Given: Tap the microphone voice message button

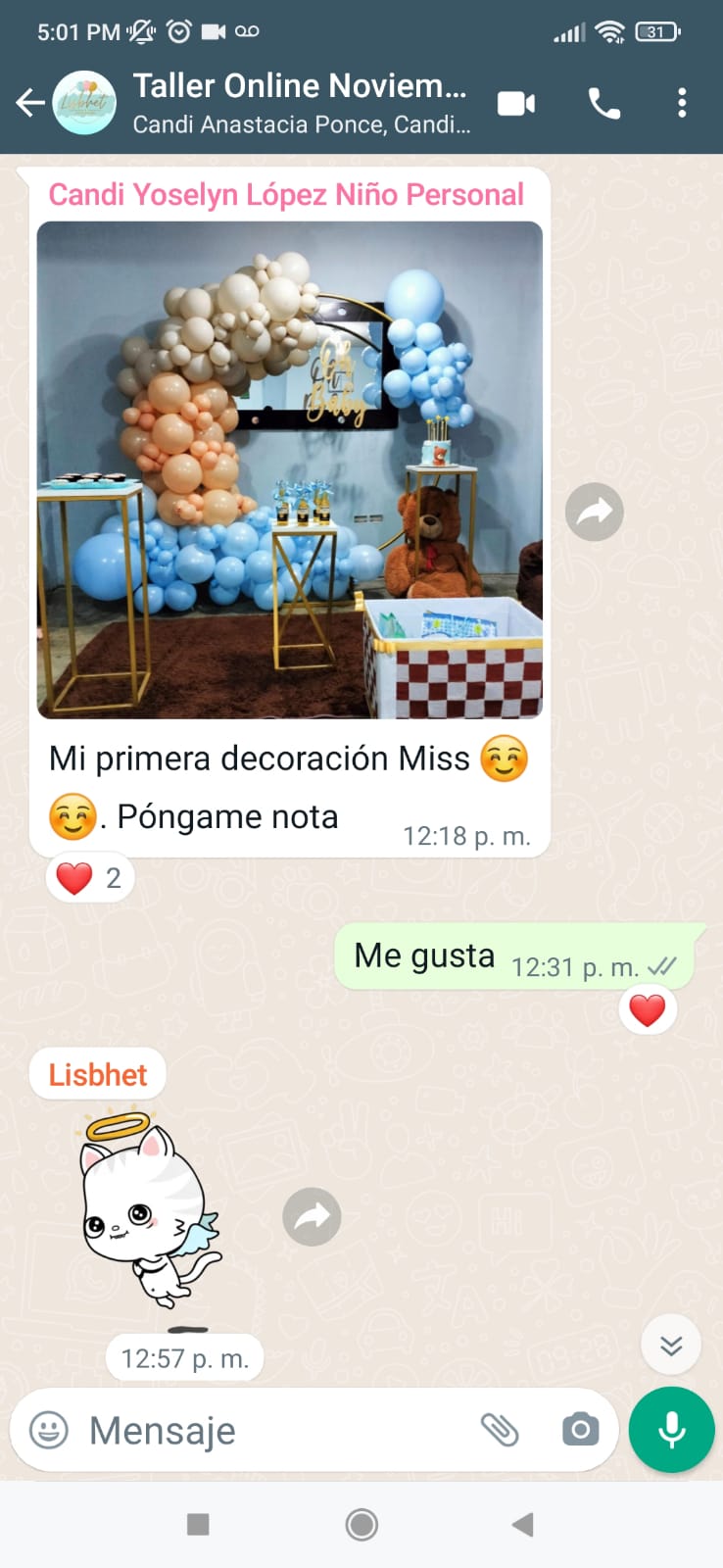Looking at the screenshot, I should pos(672,1430).
